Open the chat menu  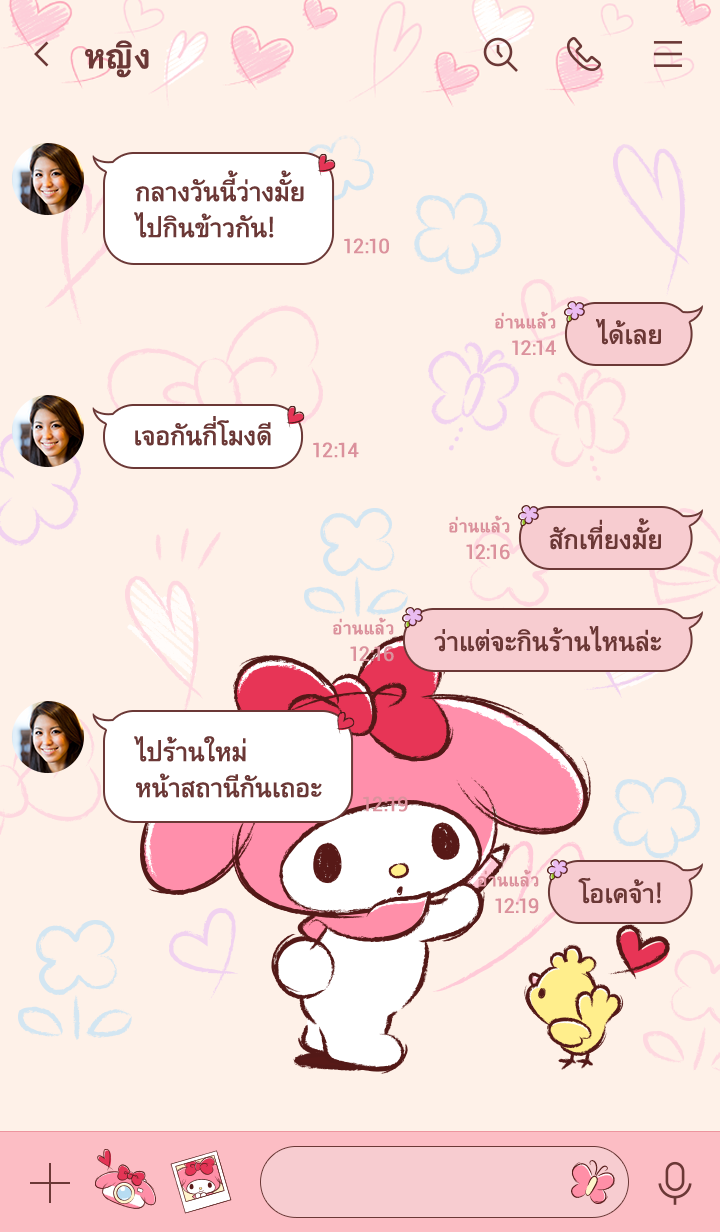(x=667, y=55)
